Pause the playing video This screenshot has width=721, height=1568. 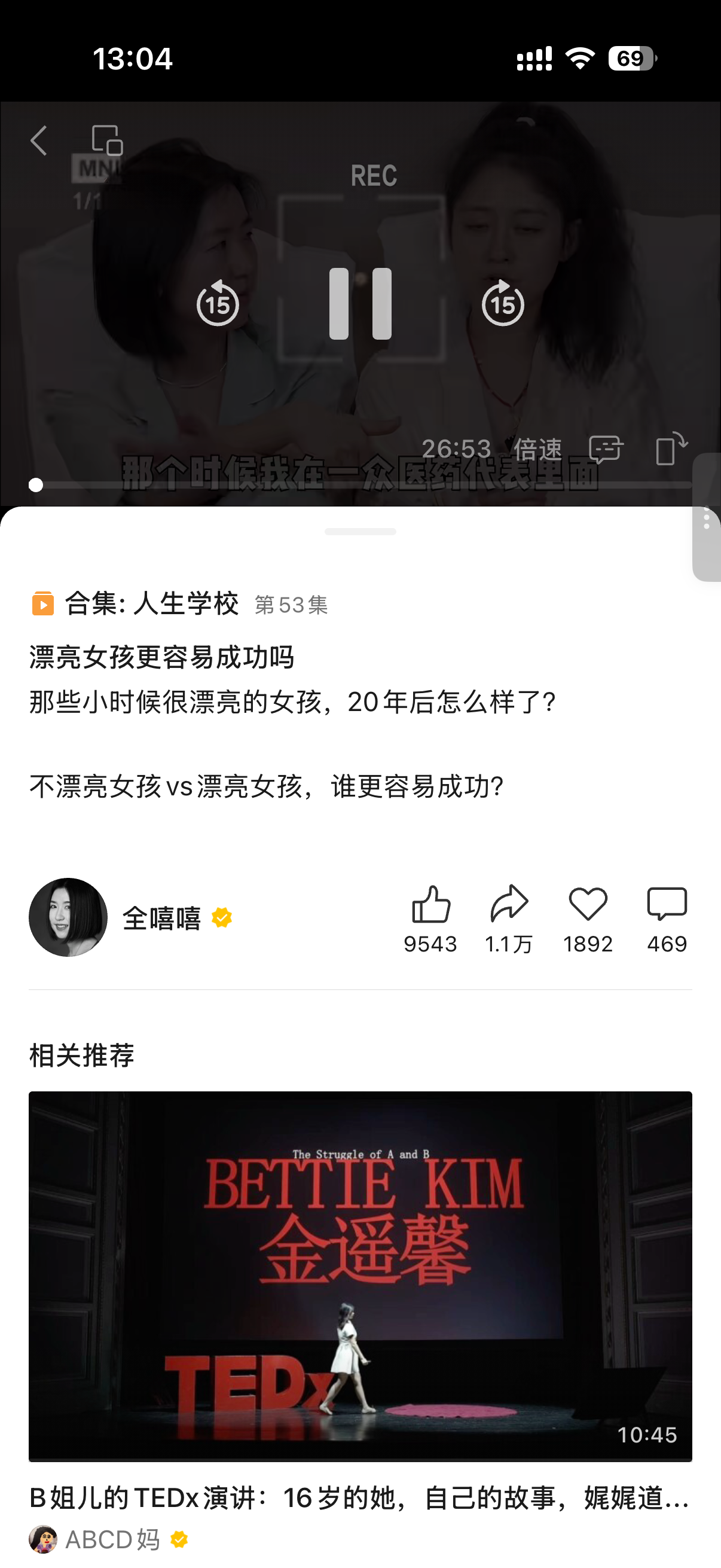coord(360,303)
